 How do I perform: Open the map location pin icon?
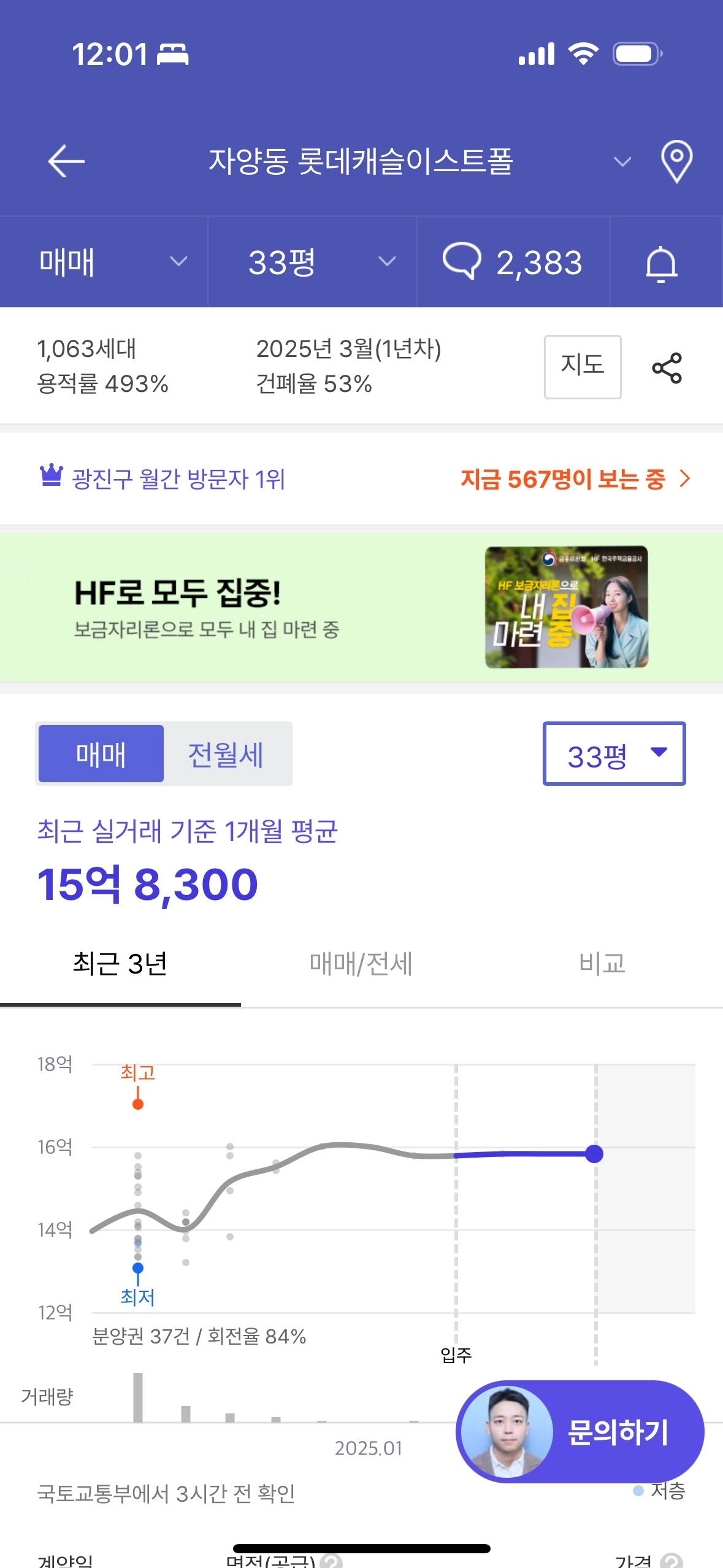pos(676,162)
